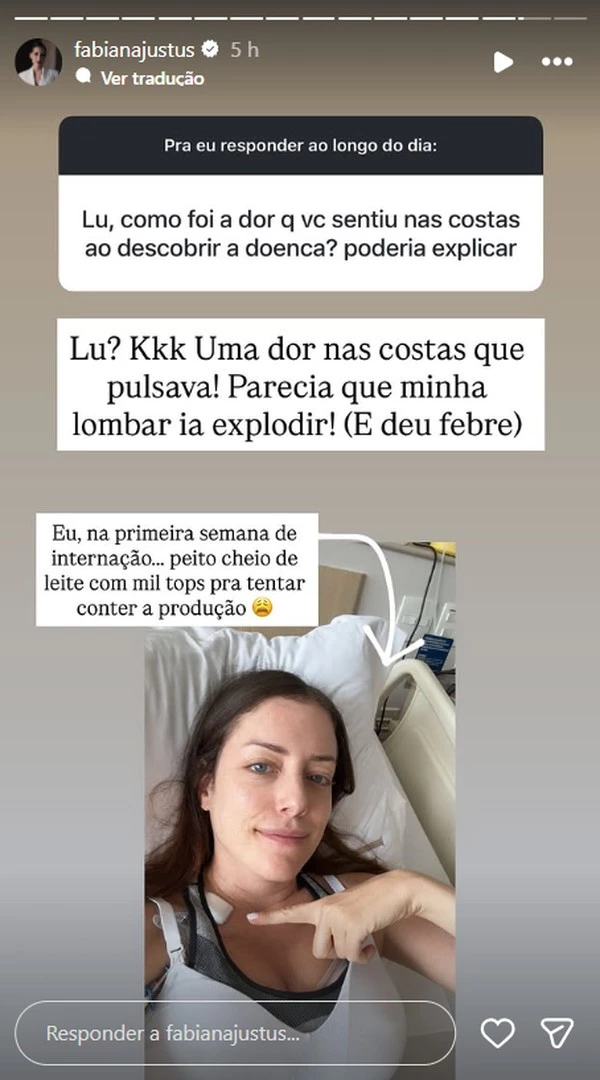Tap Ver tradução to translate story
The width and height of the screenshot is (600, 1080).
click(152, 78)
